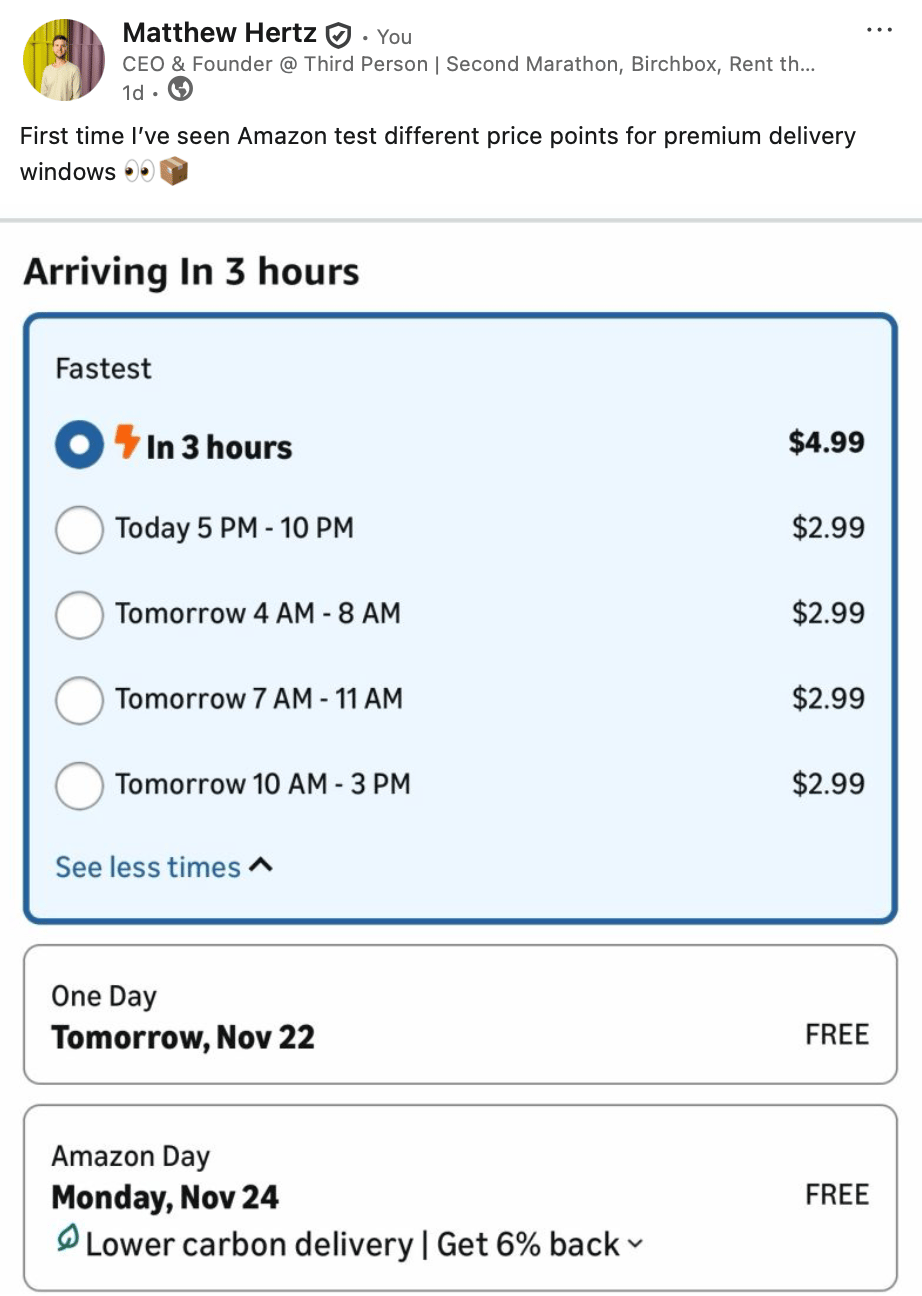
Task: Open the post's three-dot overflow menu
Action: (x=879, y=30)
